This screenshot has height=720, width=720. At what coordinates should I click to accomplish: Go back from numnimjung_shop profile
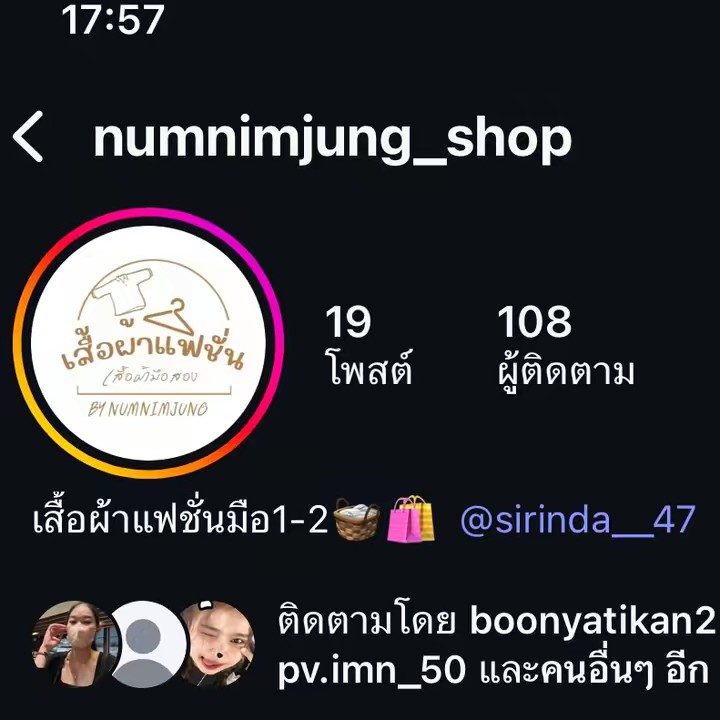pos(29,138)
